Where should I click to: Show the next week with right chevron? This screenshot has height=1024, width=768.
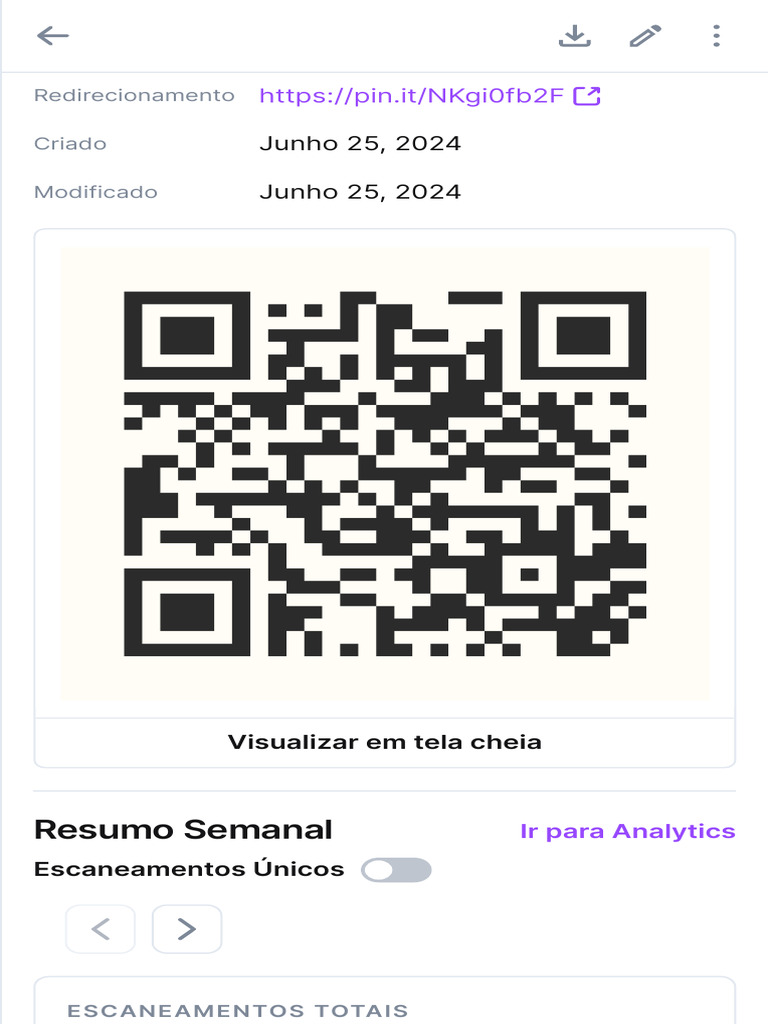pyautogui.click(x=187, y=929)
